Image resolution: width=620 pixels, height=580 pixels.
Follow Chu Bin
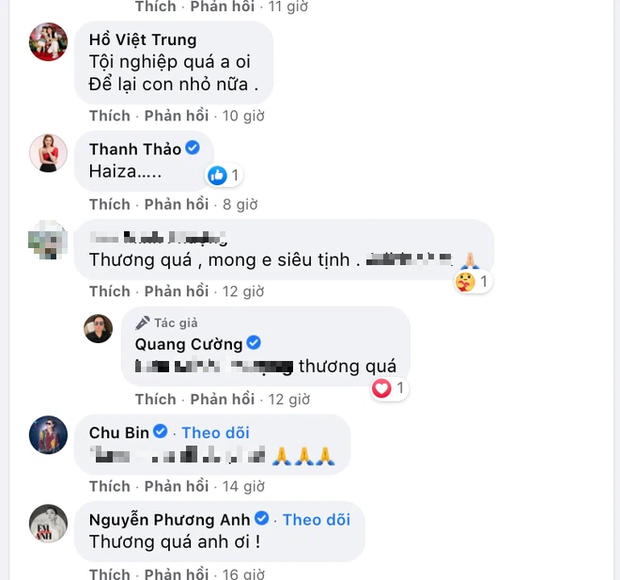[x=215, y=433]
